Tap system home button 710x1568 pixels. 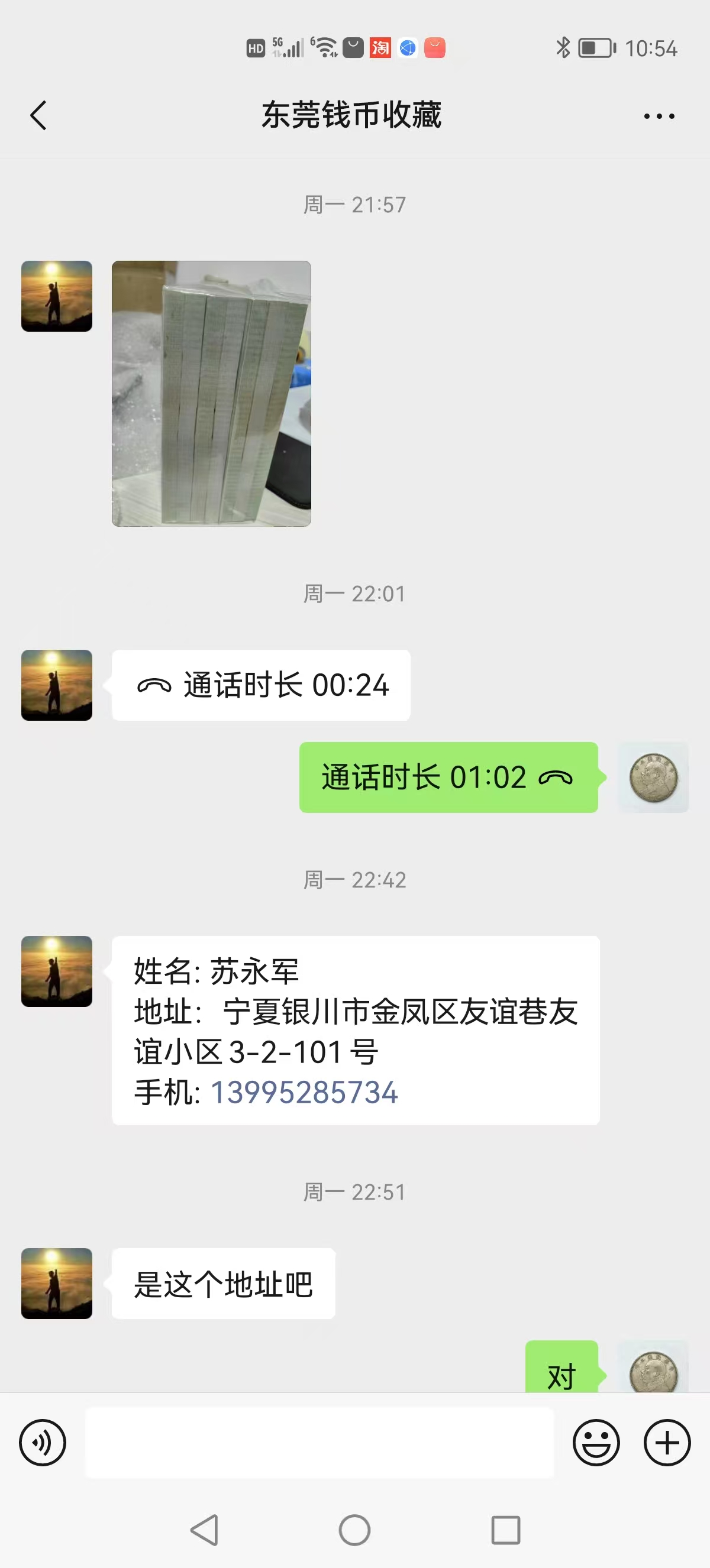[354, 1530]
